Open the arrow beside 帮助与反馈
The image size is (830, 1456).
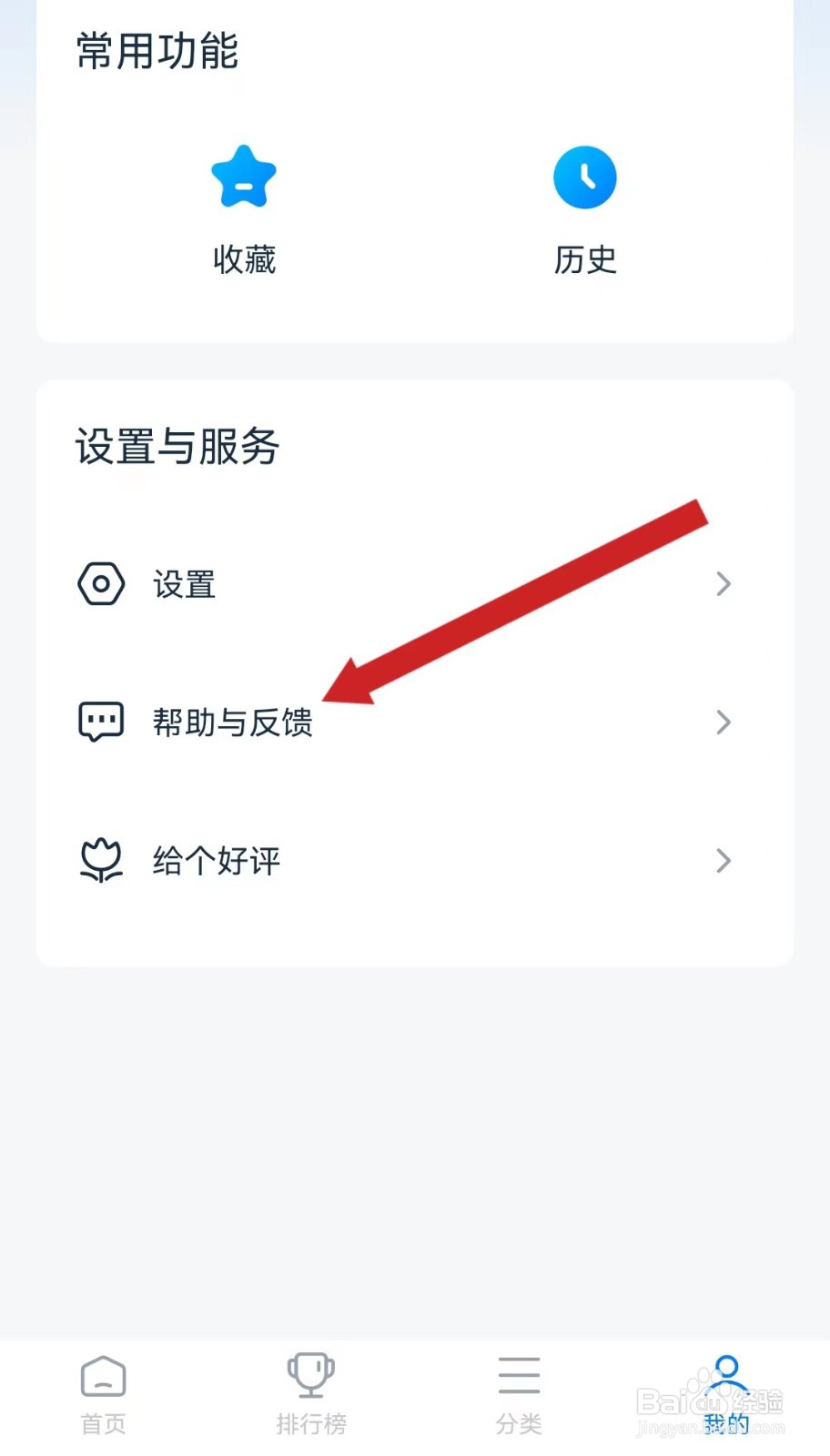(x=724, y=722)
